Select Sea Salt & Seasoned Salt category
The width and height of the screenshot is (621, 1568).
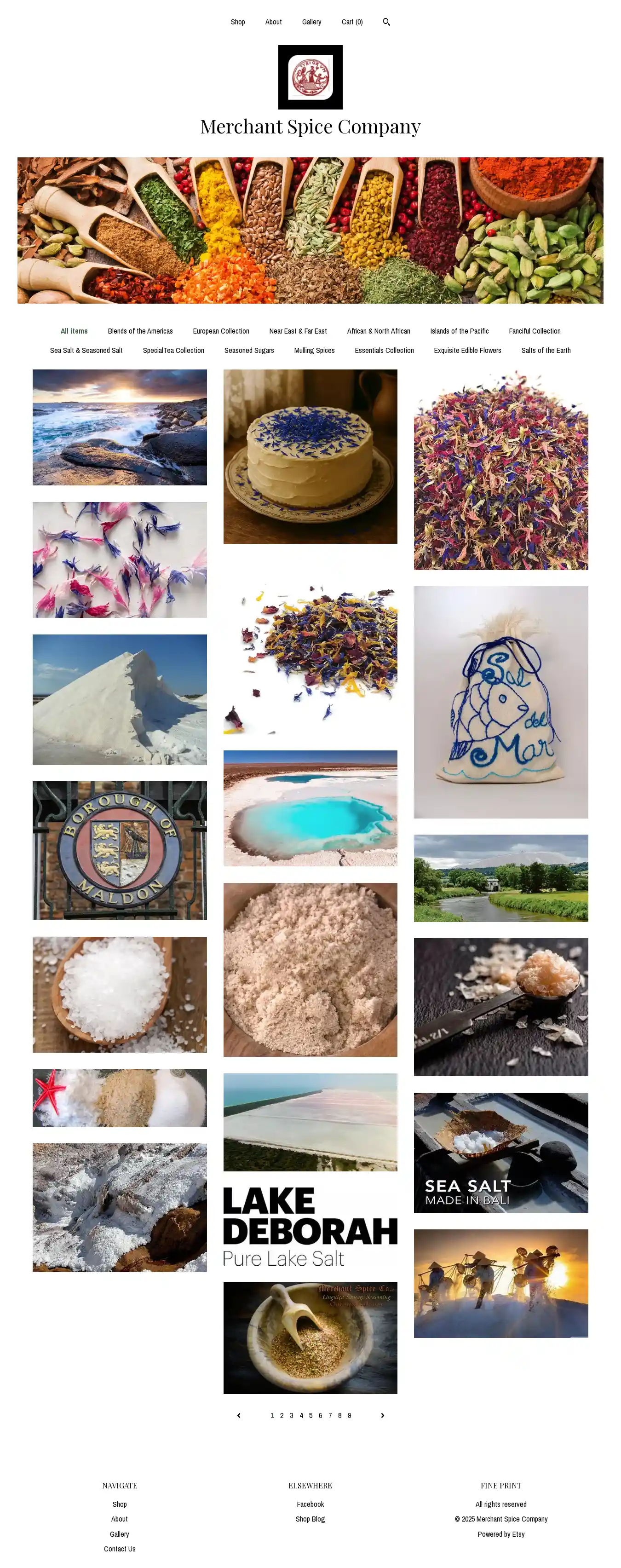[x=86, y=351]
